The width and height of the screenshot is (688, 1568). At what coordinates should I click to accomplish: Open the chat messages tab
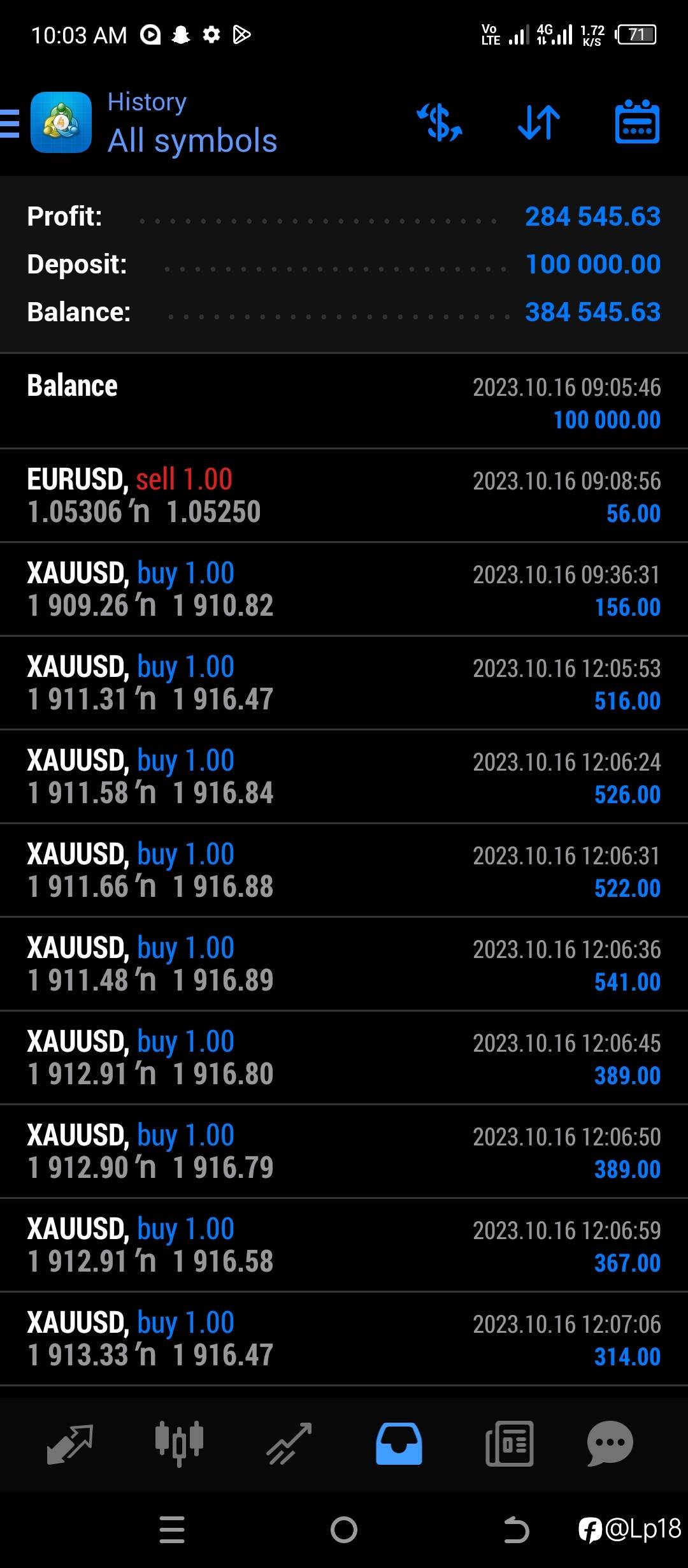click(610, 1444)
